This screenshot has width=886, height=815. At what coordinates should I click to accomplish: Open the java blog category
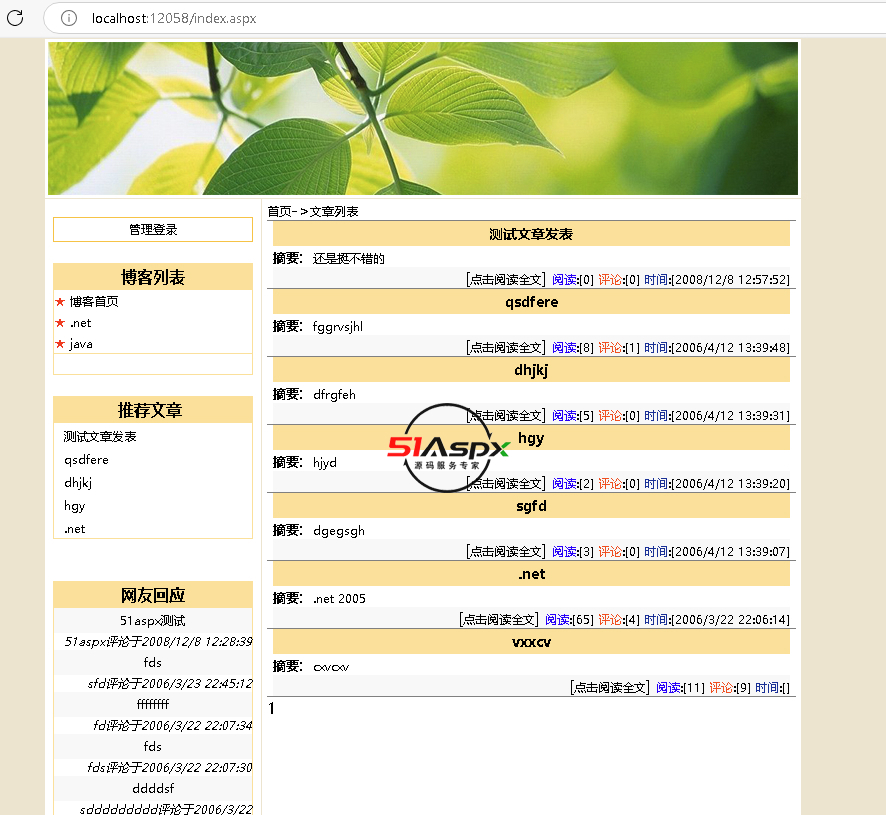81,344
